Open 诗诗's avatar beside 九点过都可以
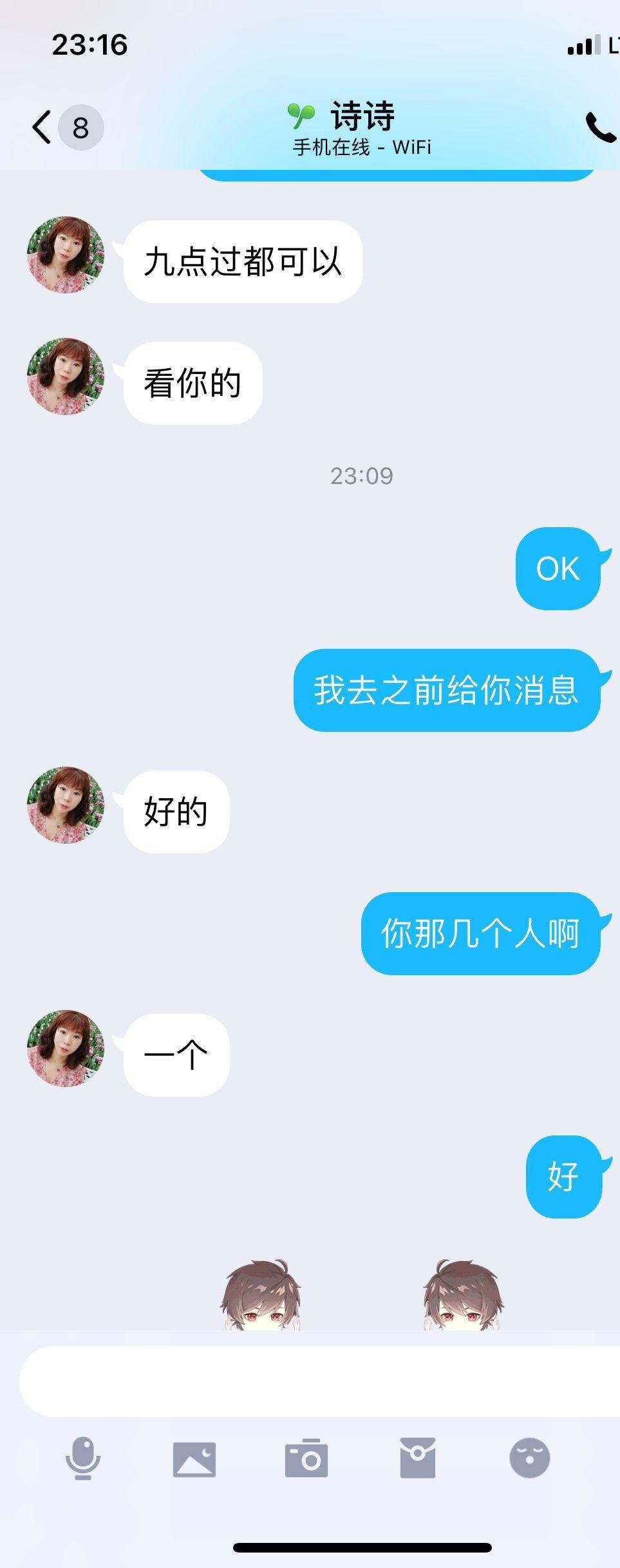This screenshot has height=1568, width=620. [66, 255]
